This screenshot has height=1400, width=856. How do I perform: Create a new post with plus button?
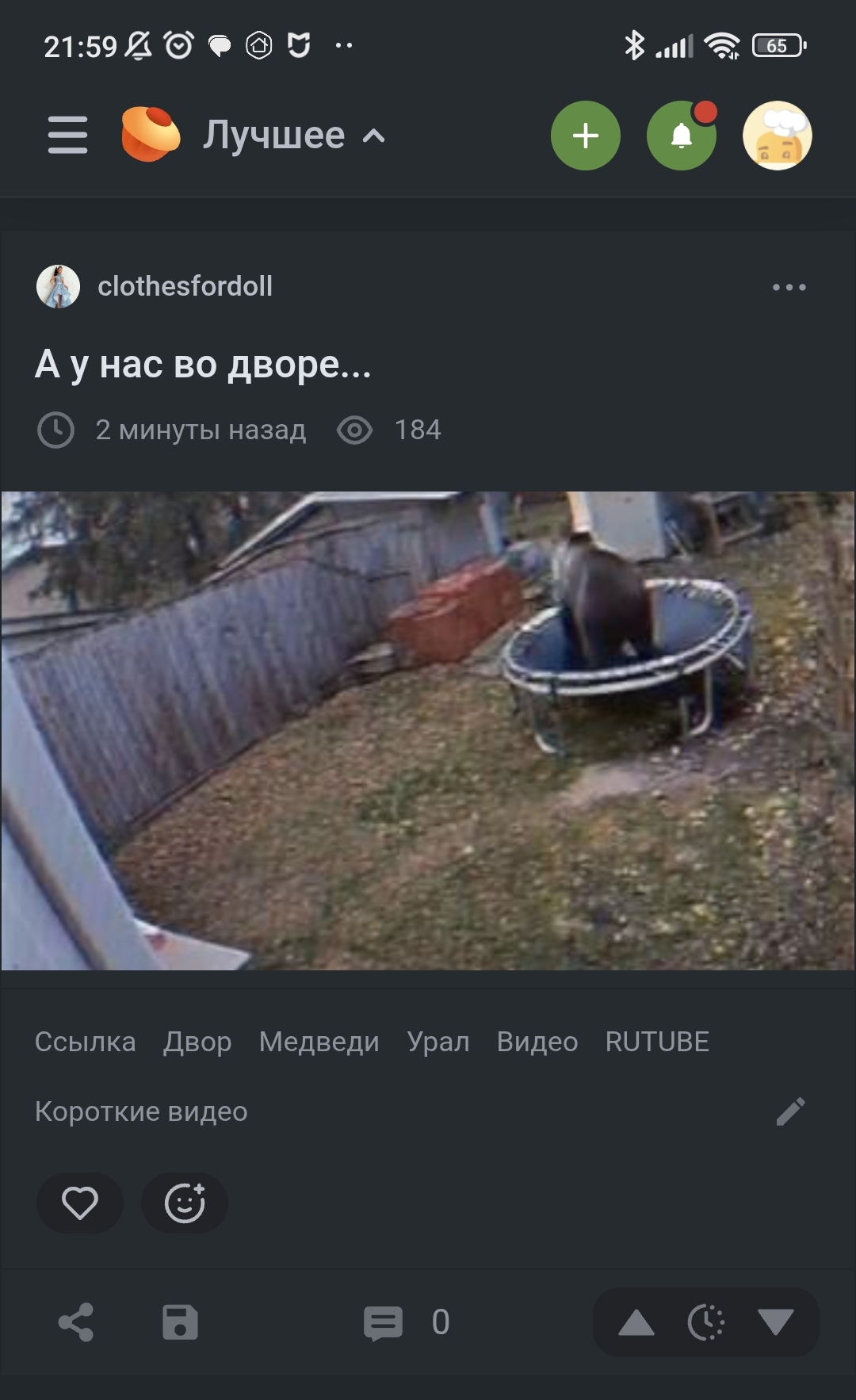[585, 136]
